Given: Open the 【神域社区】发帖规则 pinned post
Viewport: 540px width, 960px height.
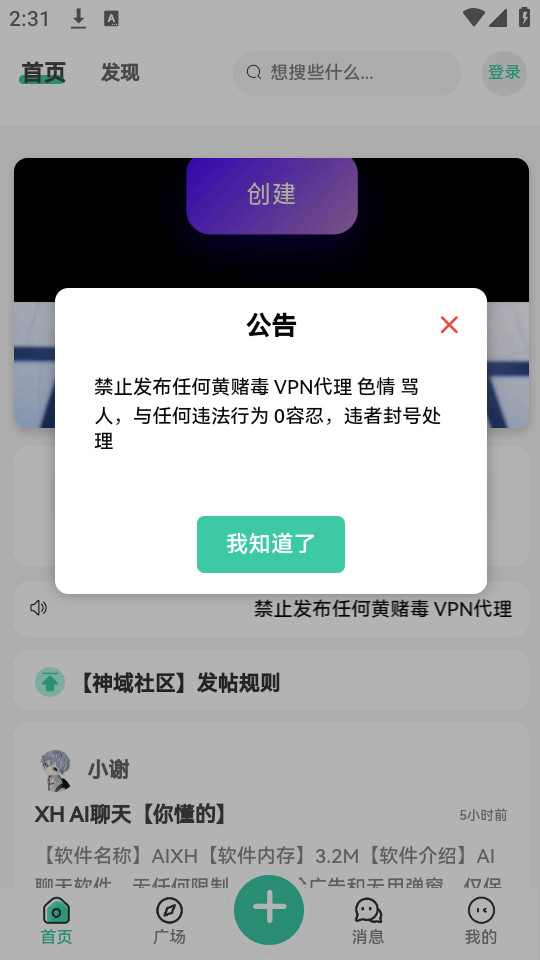Looking at the screenshot, I should pos(271,682).
